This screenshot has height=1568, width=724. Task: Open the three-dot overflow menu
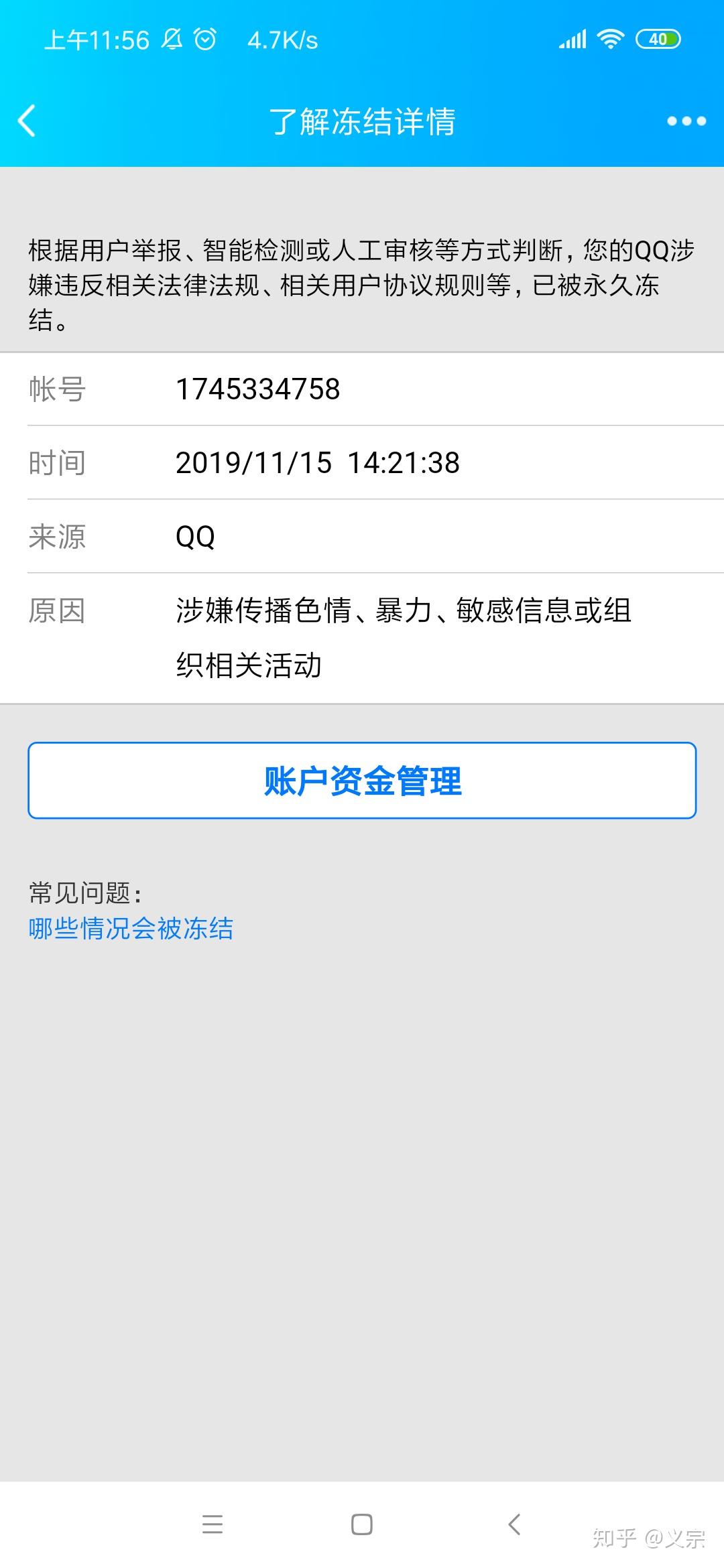[x=686, y=121]
